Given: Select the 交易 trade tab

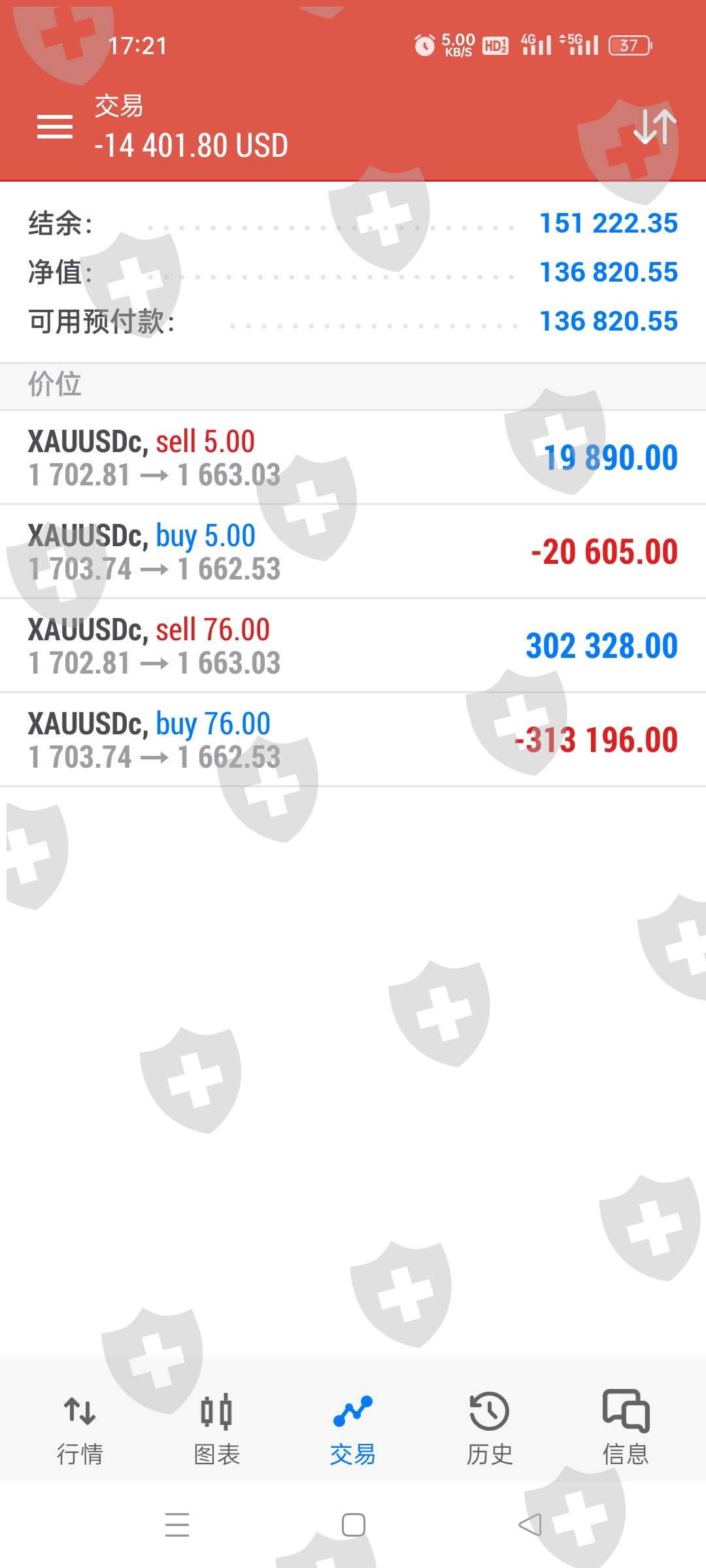Looking at the screenshot, I should click(x=353, y=1428).
